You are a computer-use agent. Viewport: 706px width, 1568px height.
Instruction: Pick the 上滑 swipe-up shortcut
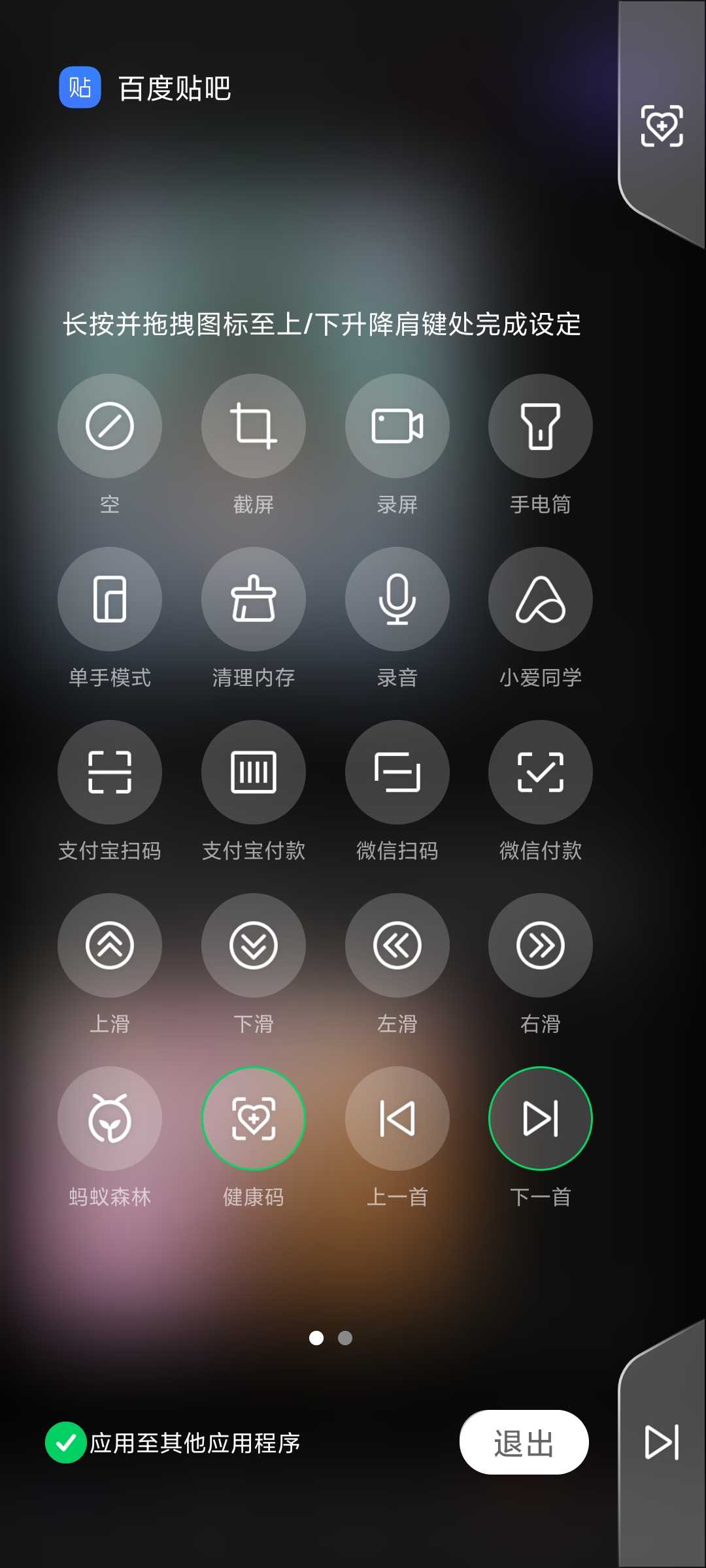pos(110,945)
